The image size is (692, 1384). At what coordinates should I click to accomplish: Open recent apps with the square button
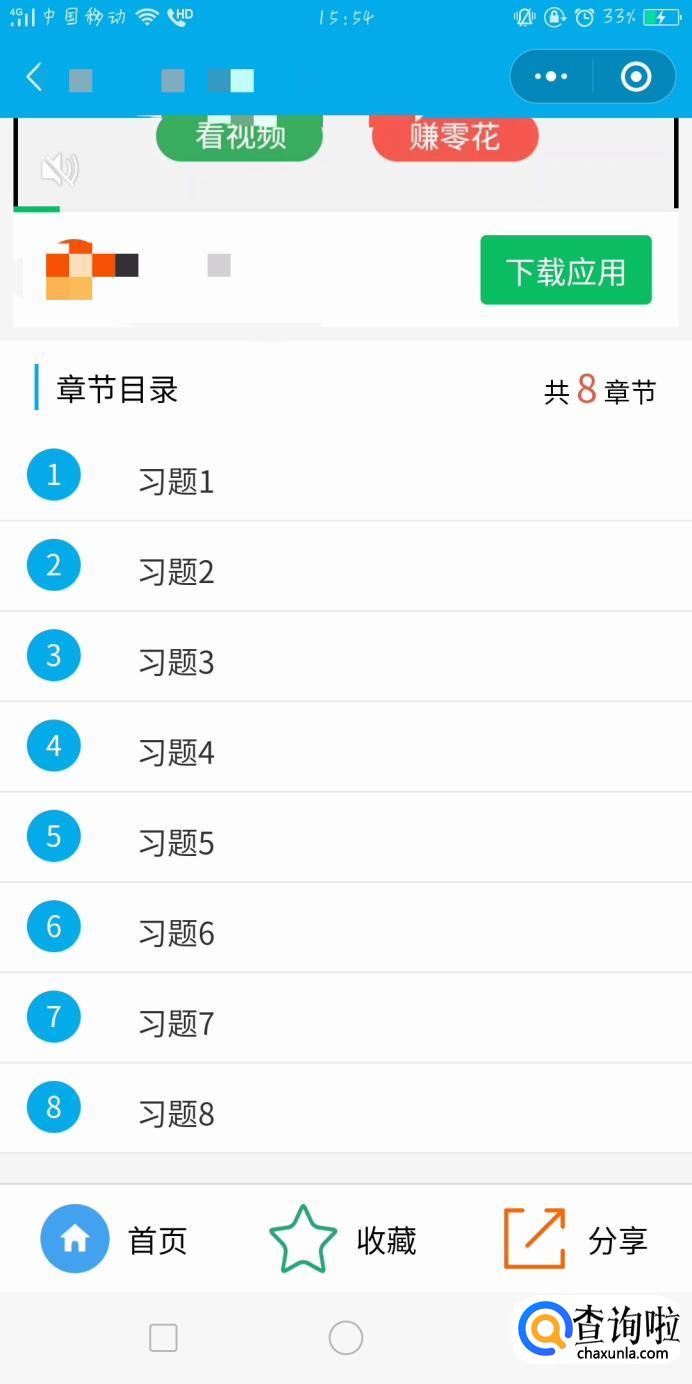[x=163, y=1338]
